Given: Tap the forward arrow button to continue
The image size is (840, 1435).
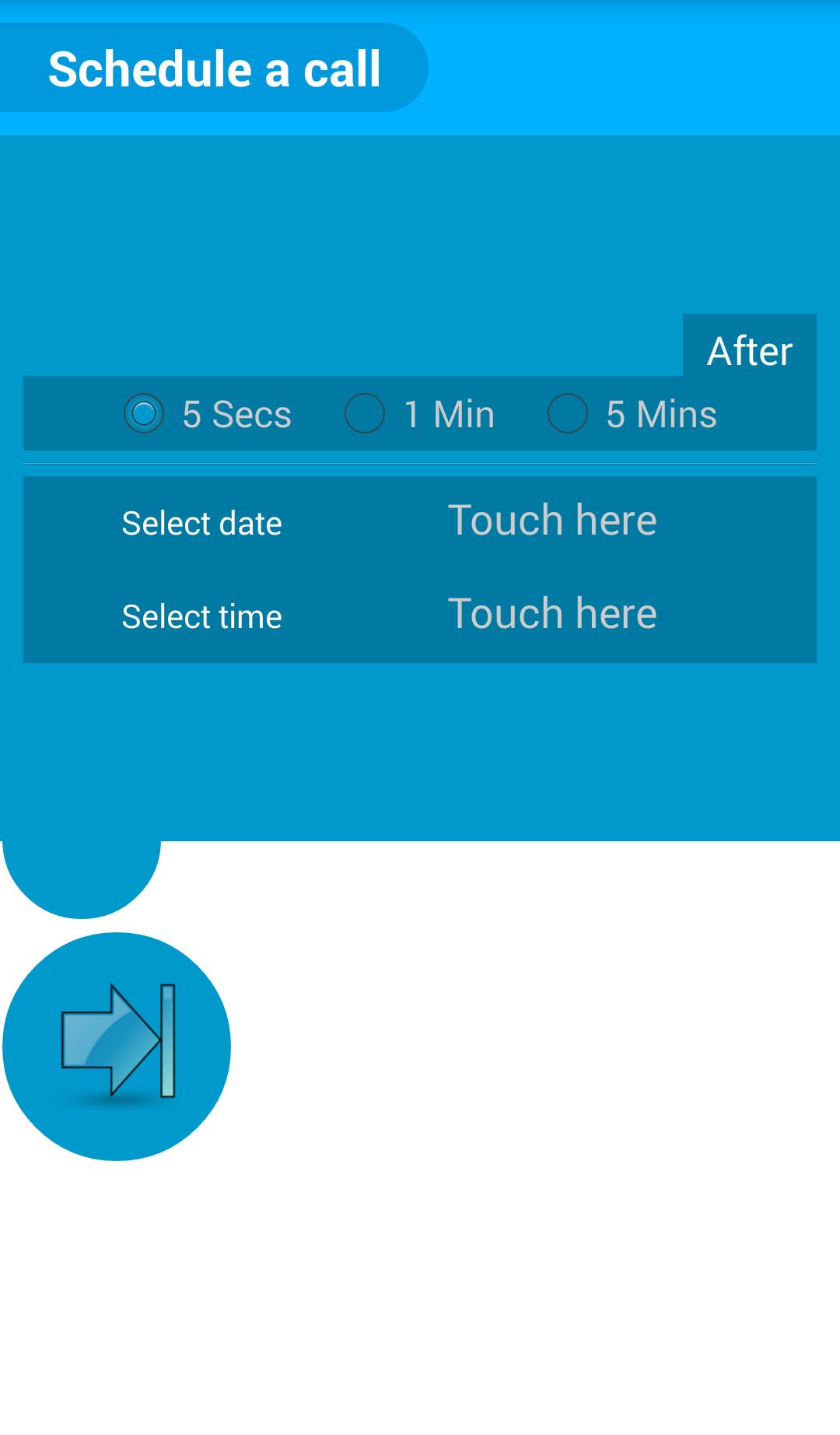Looking at the screenshot, I should [117, 1046].
